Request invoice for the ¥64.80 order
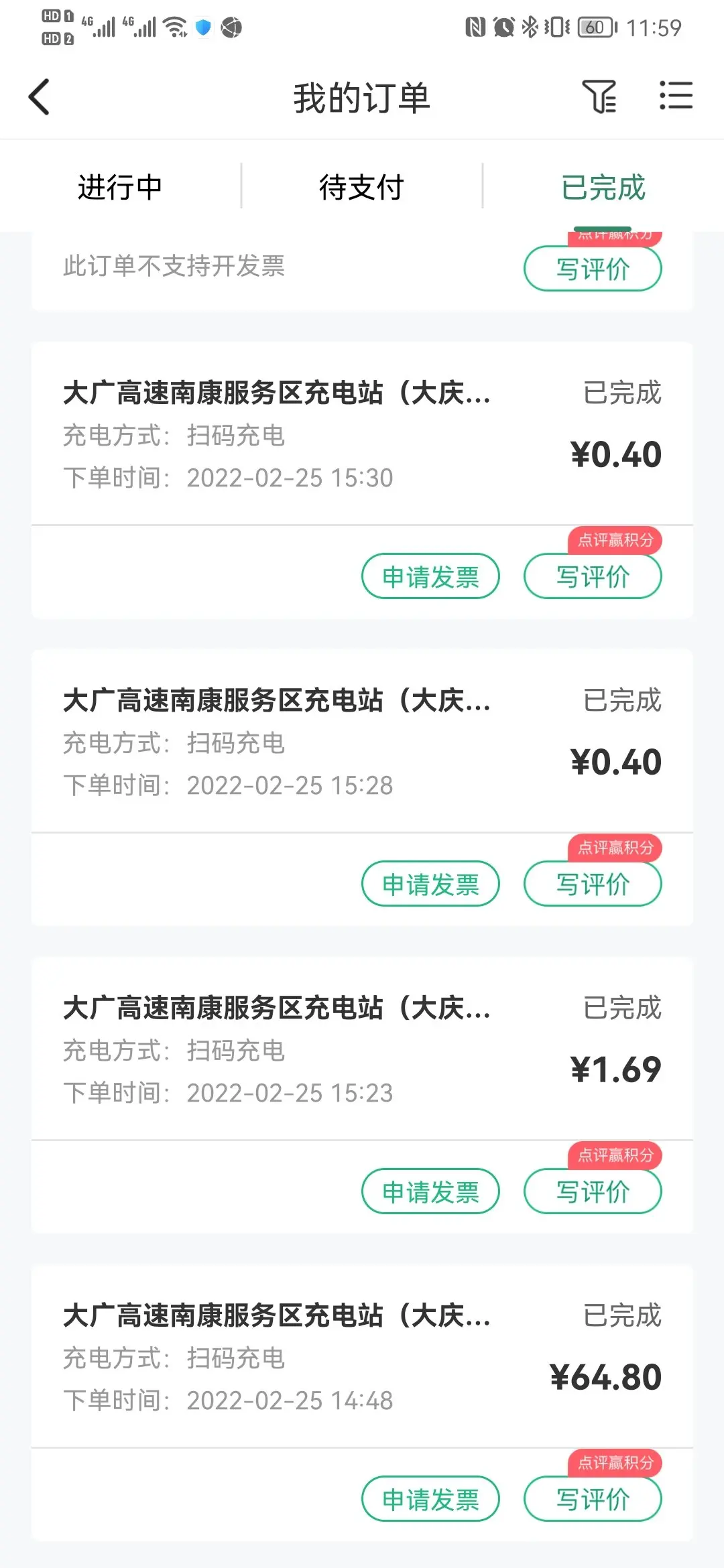724x1568 pixels. 430,1499
